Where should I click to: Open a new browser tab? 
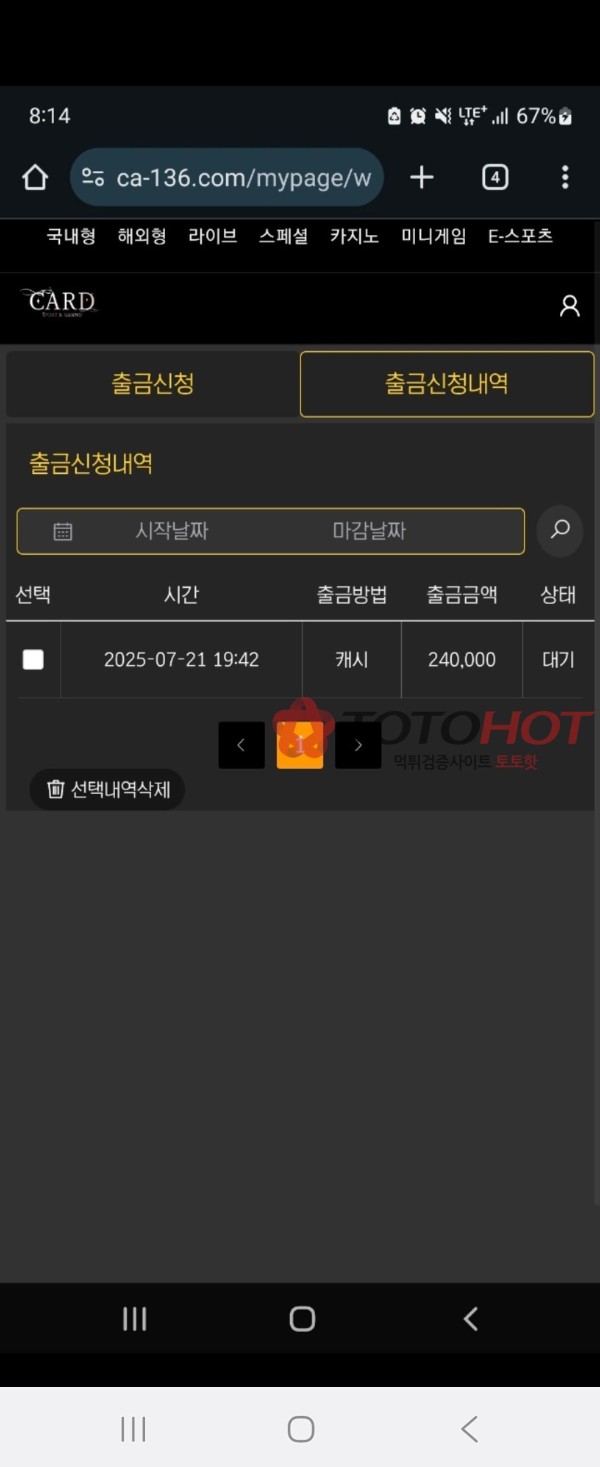point(422,178)
